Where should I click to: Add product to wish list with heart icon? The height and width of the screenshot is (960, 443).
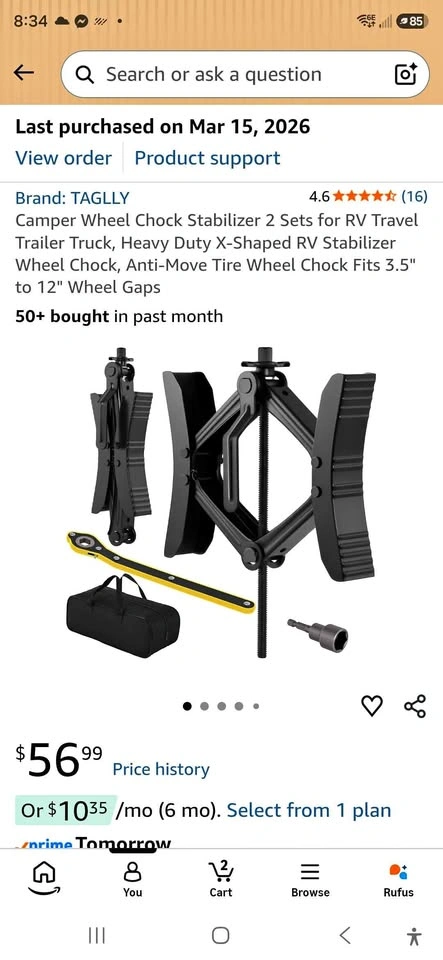(x=371, y=706)
